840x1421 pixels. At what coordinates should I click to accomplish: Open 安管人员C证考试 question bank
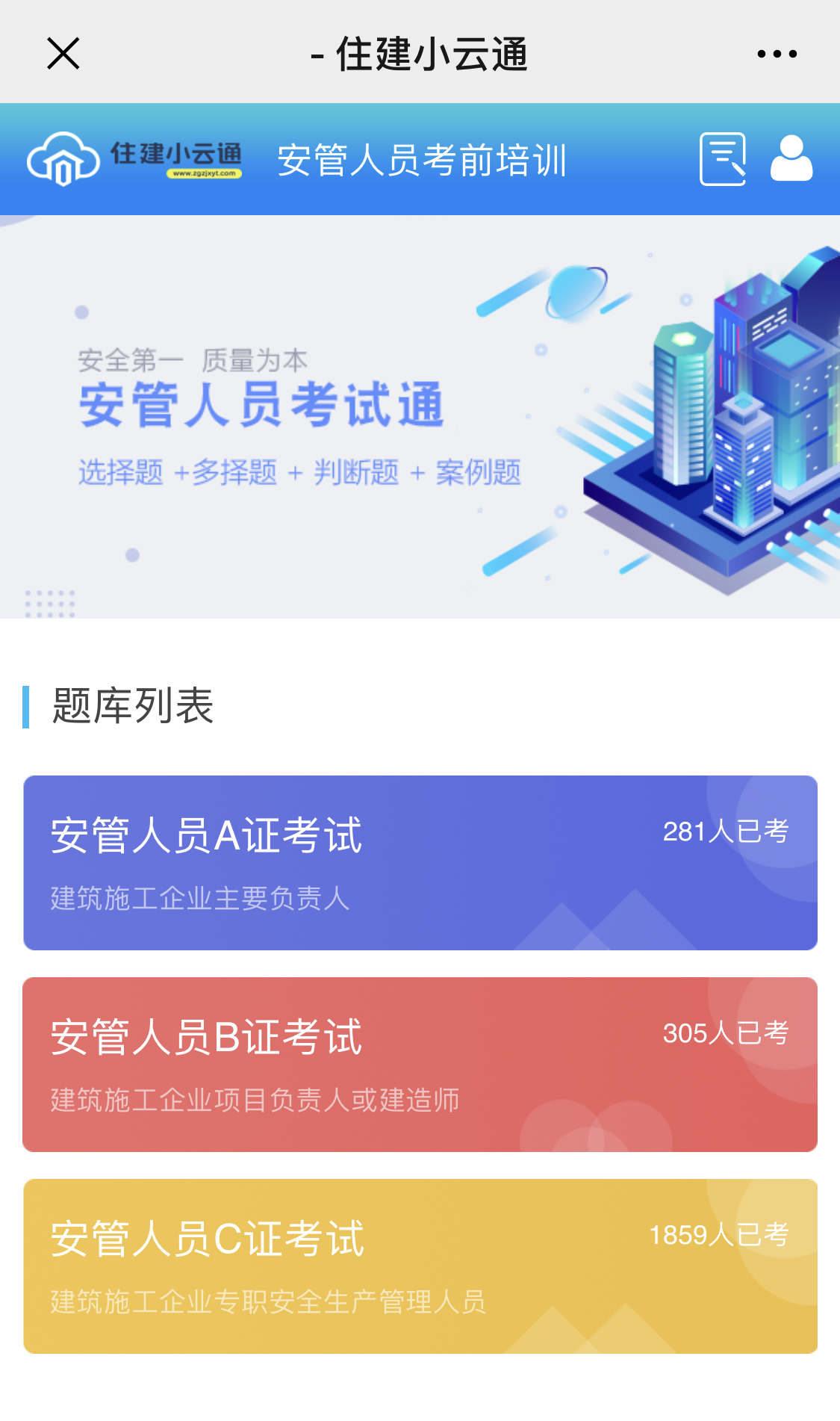420,1266
